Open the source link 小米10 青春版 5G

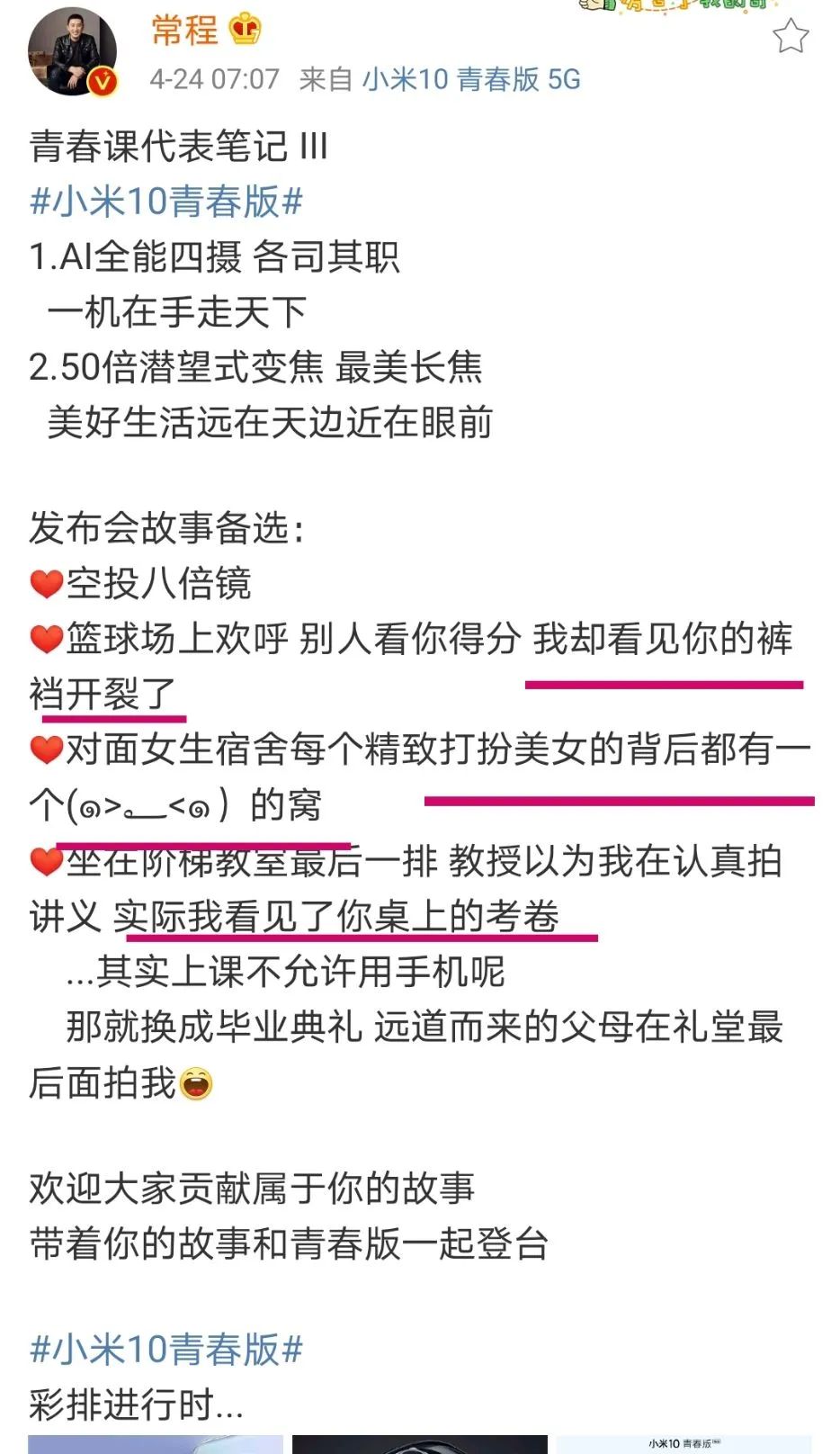[x=471, y=79]
